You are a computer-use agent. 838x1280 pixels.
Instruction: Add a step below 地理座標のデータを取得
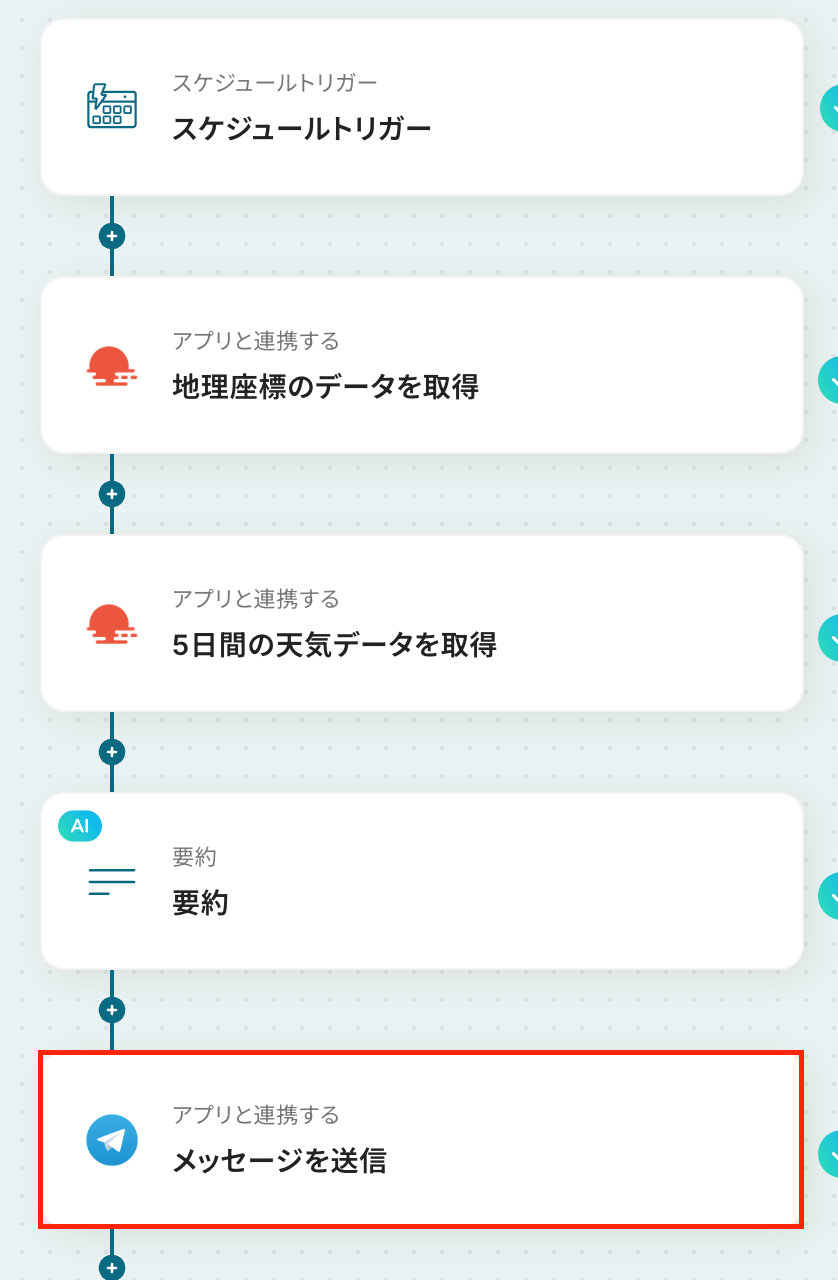[x=112, y=494]
